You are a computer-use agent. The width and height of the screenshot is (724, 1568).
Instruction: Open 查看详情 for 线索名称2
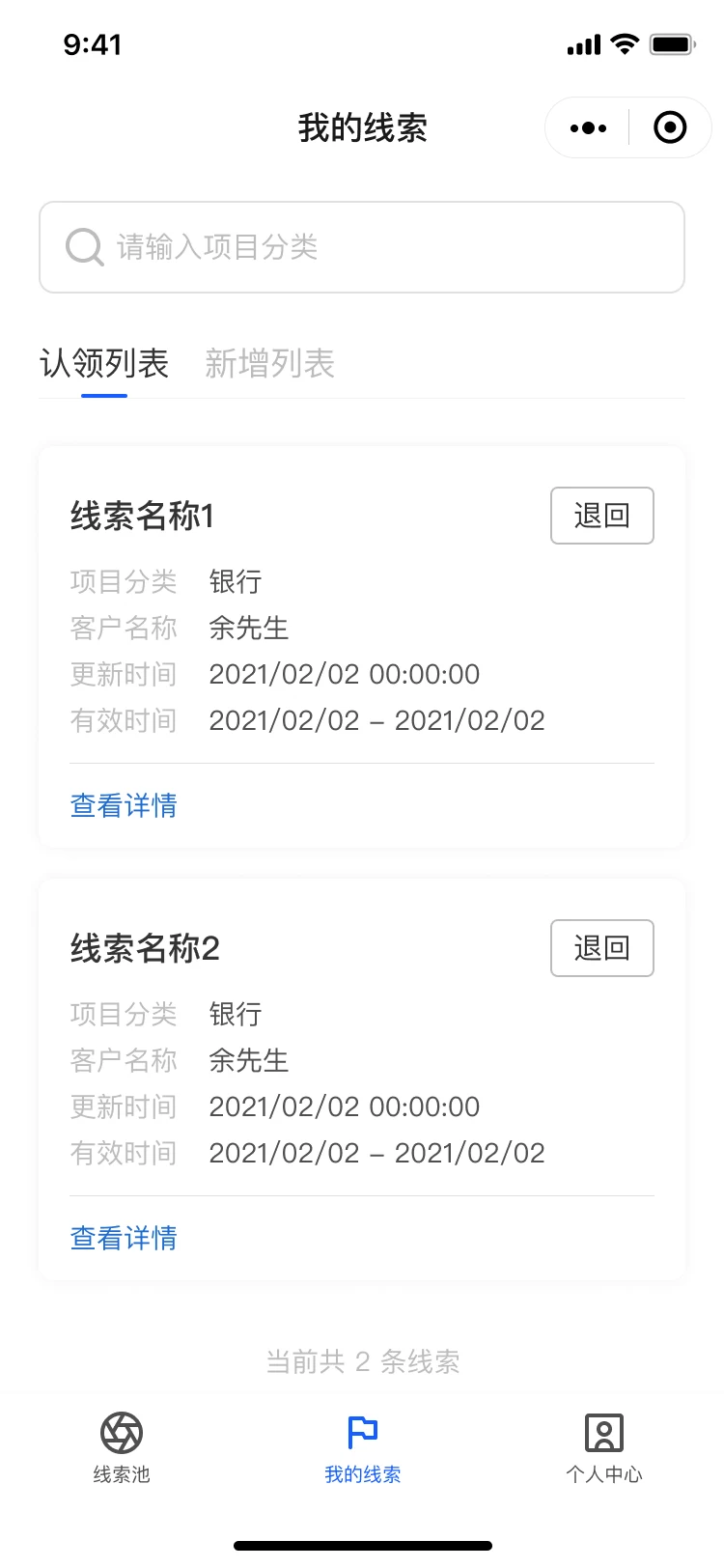click(124, 1238)
